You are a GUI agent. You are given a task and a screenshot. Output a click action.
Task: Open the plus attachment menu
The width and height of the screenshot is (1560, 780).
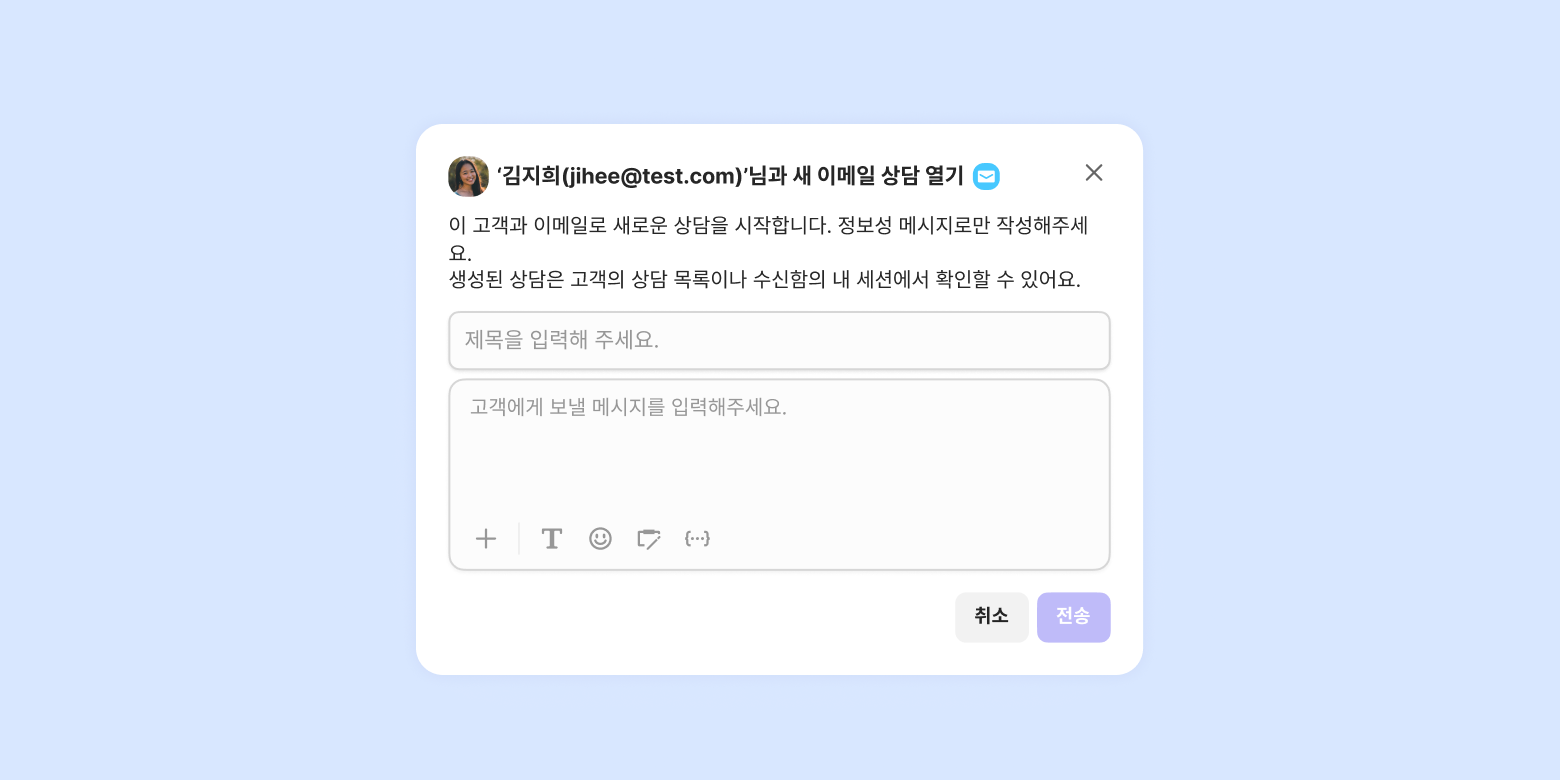click(x=486, y=539)
